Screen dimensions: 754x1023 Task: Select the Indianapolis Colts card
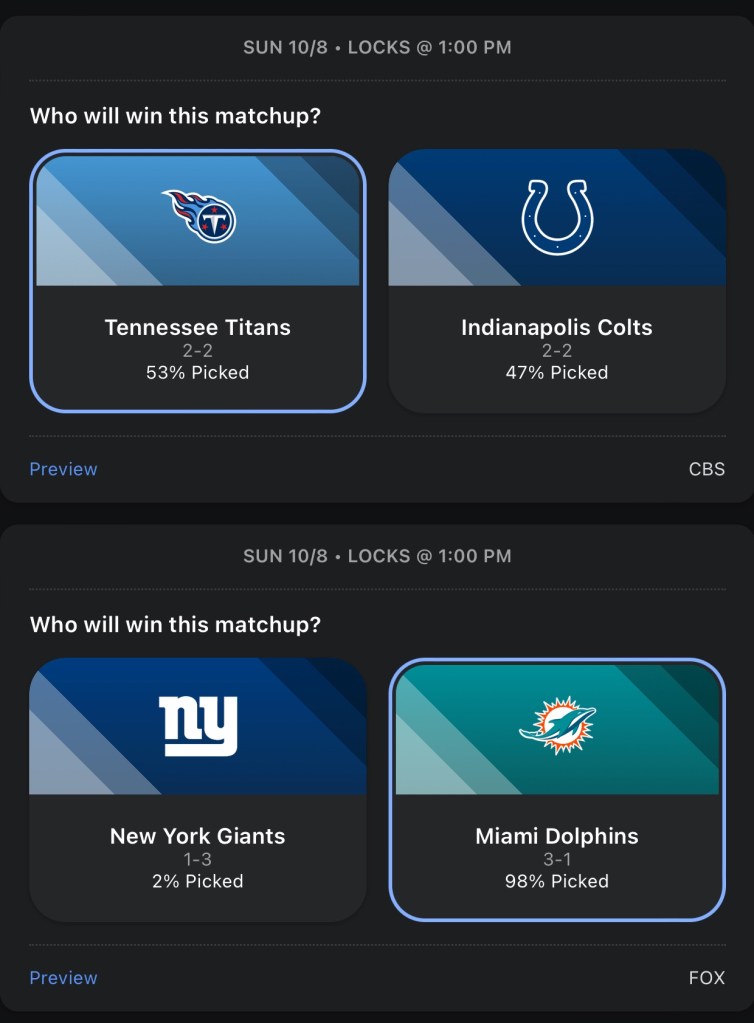point(557,281)
